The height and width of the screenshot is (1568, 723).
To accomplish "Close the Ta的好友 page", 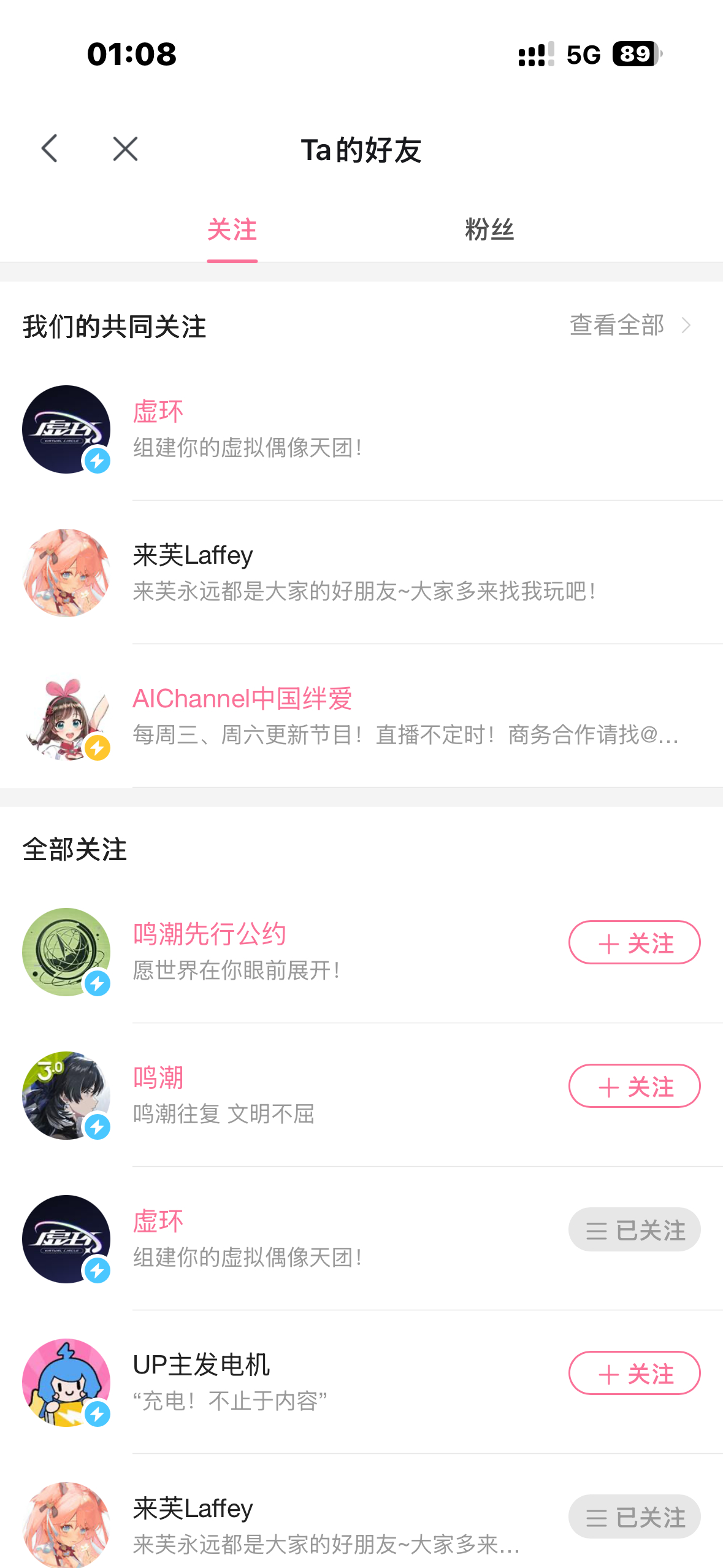I will pyautogui.click(x=126, y=149).
